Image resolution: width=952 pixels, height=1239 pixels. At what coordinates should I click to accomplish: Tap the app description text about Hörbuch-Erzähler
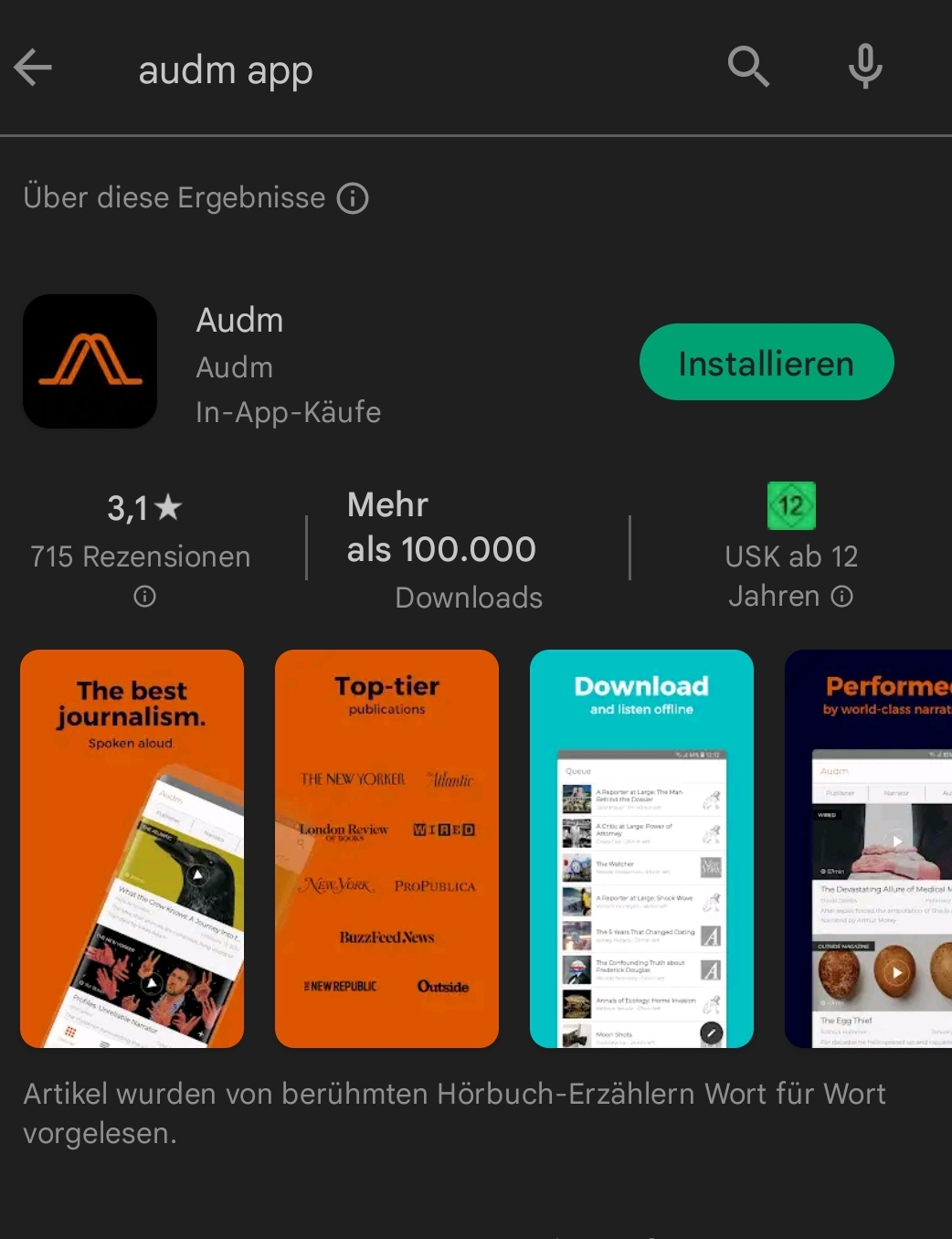coord(454,1113)
